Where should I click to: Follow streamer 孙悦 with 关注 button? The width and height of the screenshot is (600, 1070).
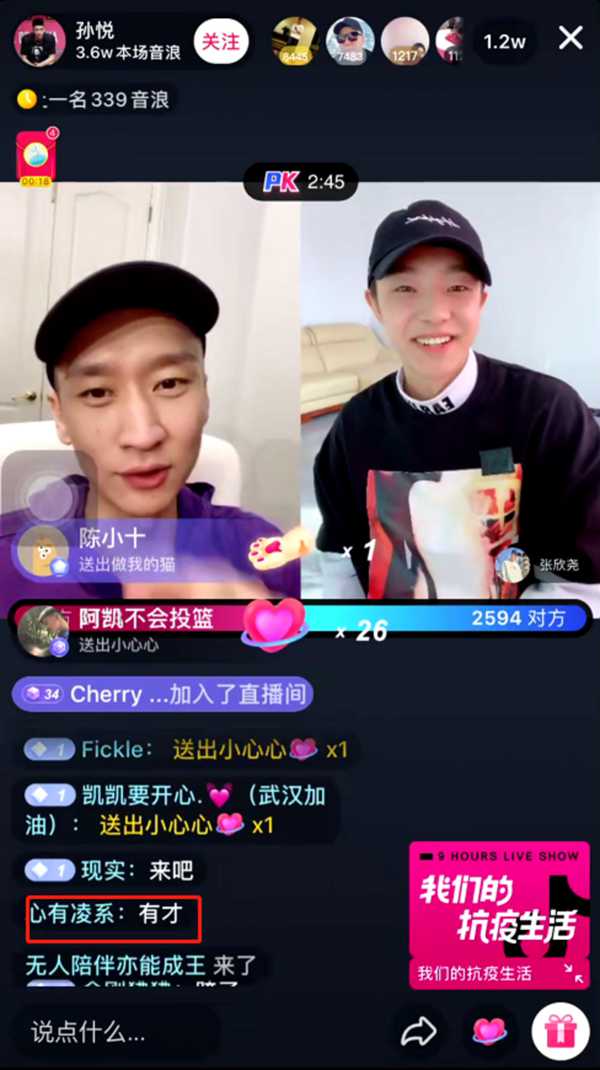[221, 41]
